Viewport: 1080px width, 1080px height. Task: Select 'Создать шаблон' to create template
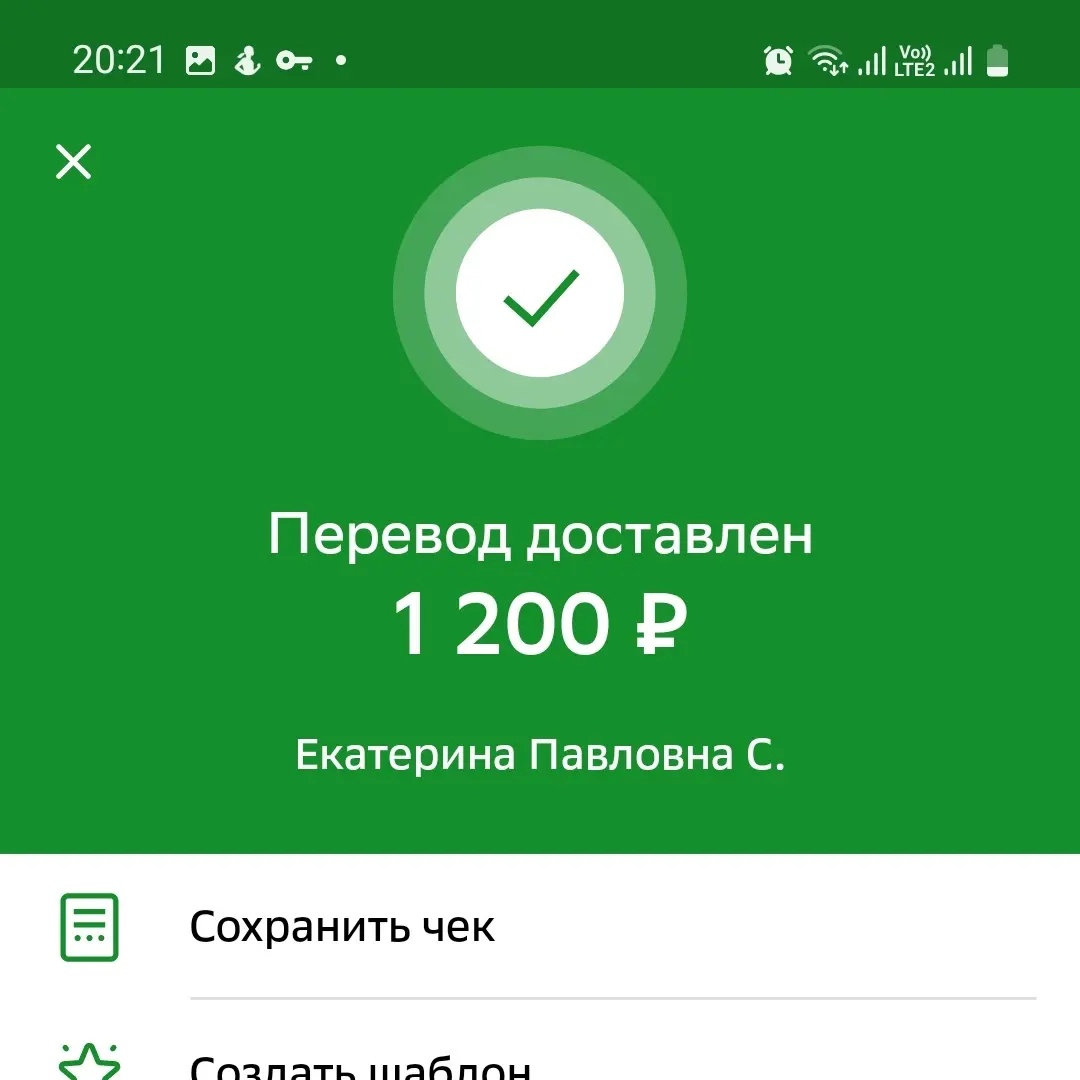tap(360, 1064)
